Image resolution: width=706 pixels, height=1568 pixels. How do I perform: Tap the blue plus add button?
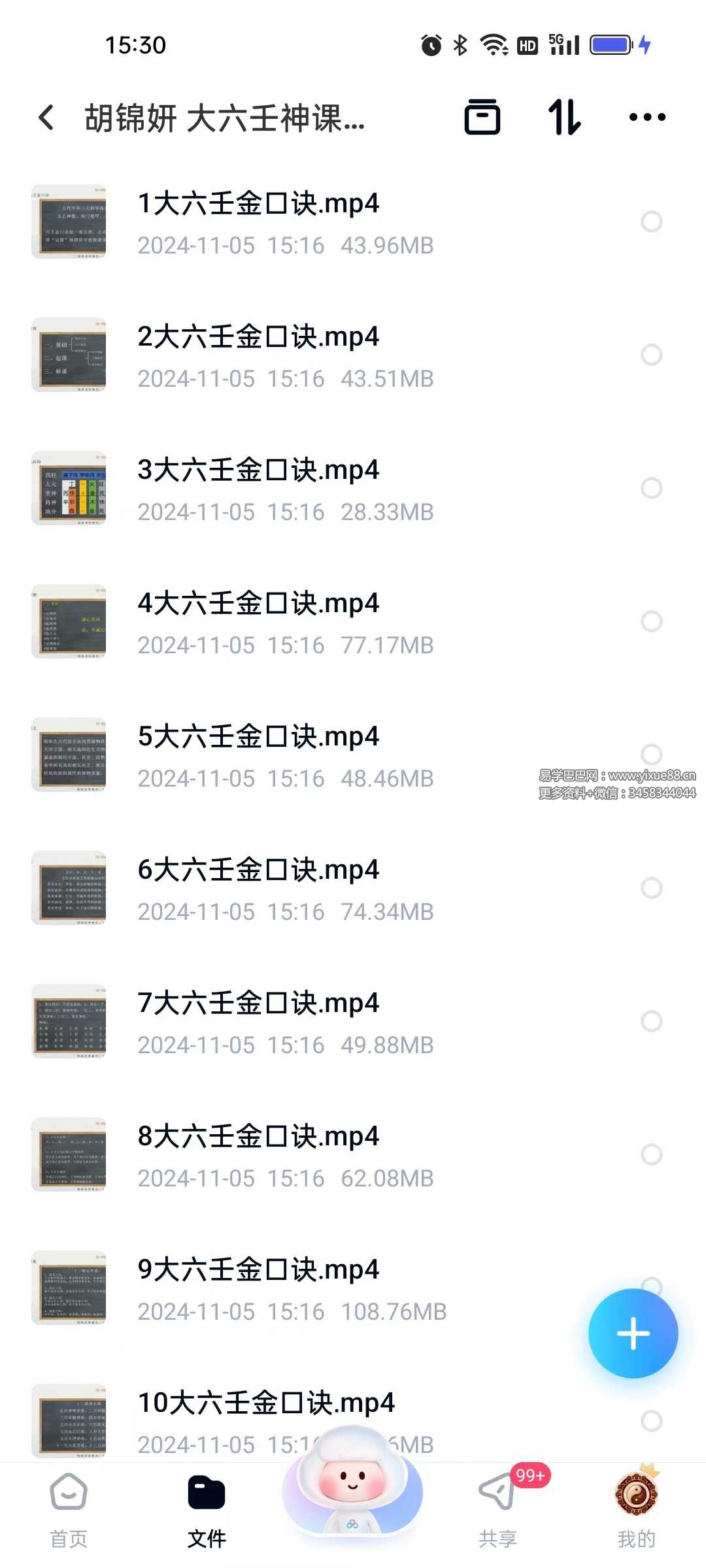coord(633,1333)
